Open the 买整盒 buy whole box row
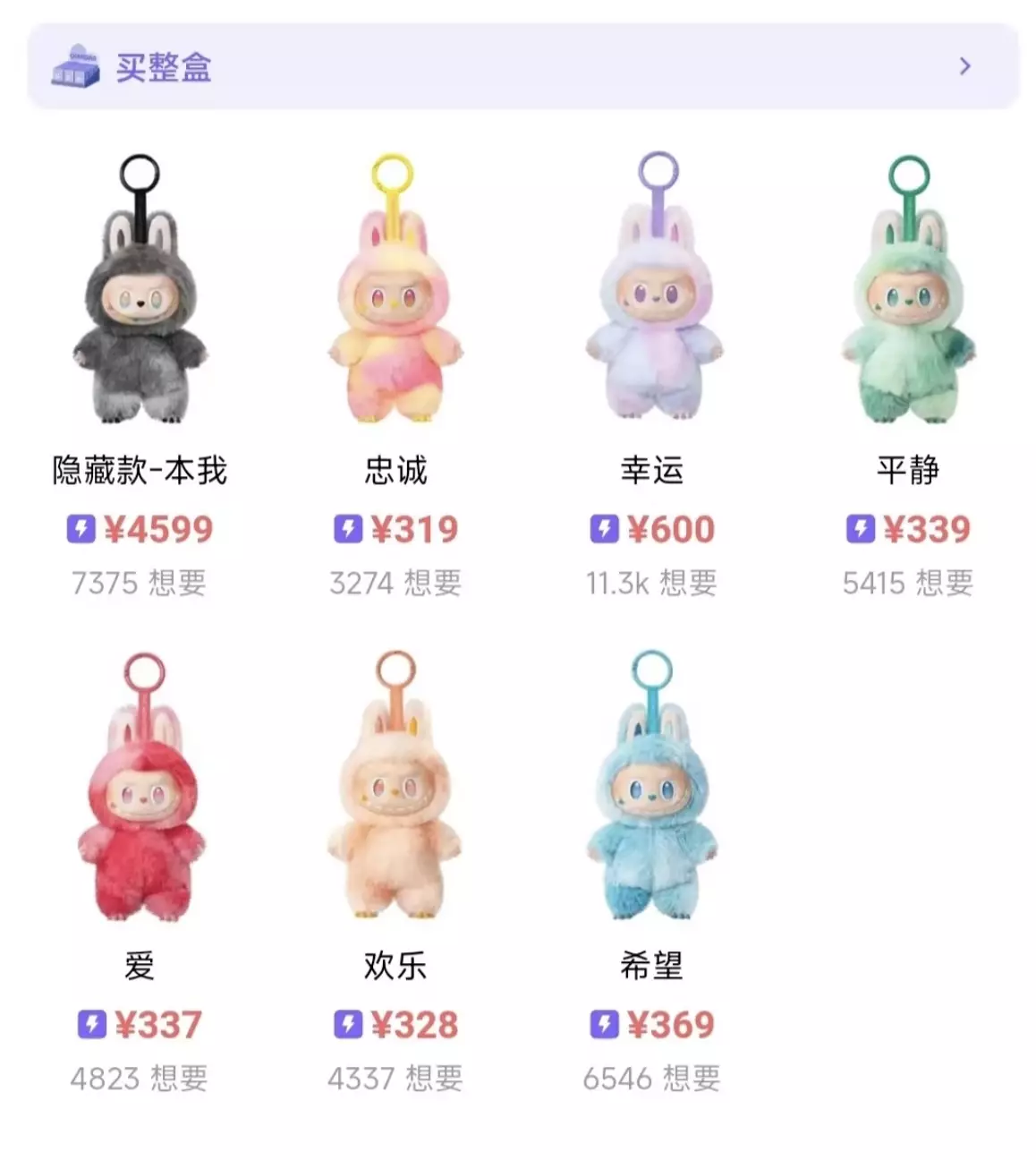This screenshot has width=1036, height=1160. pos(522,67)
